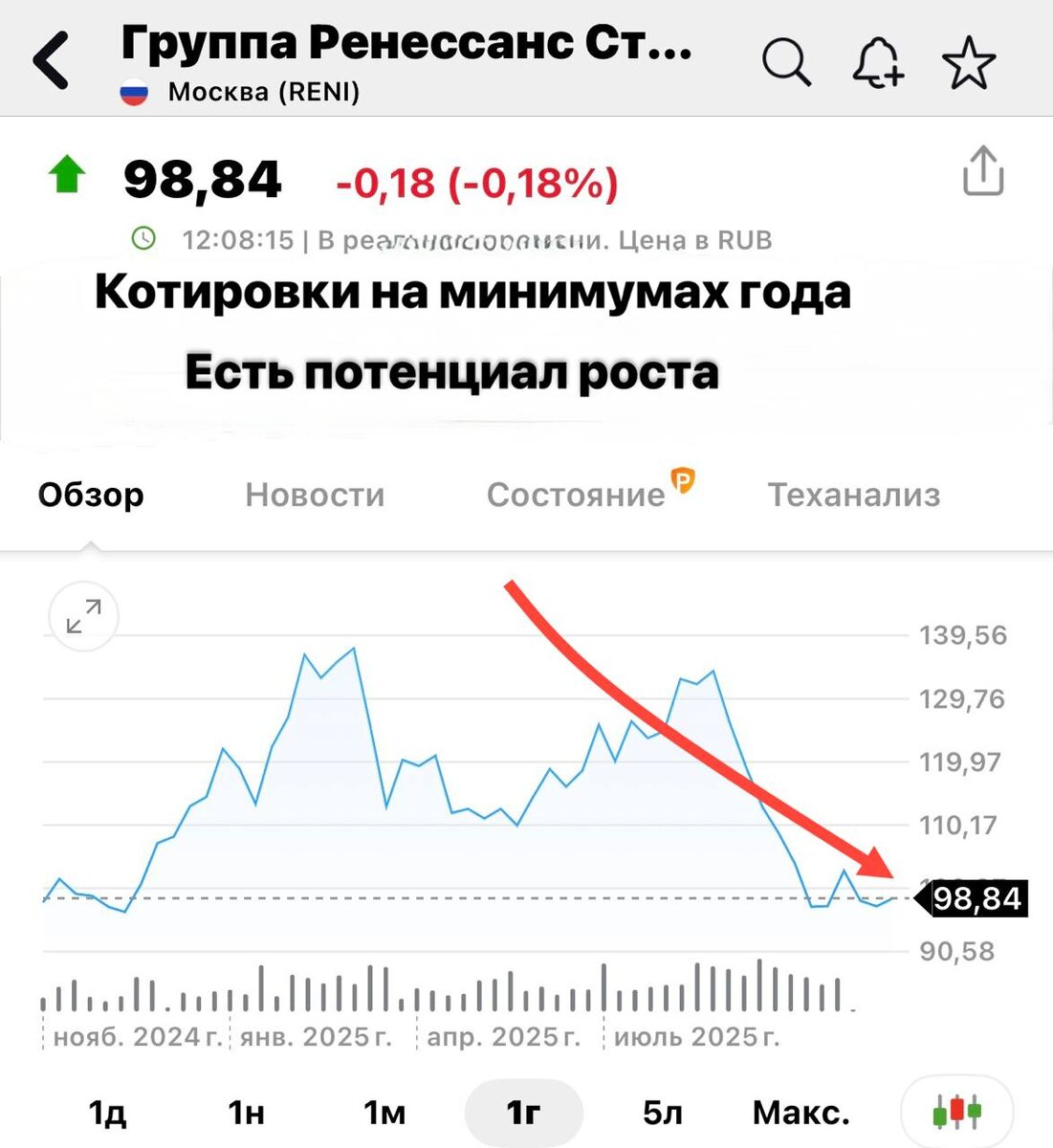Screen dimensions: 1053x1148
Task: Switch to Макс. timeframe
Action: tap(803, 1111)
